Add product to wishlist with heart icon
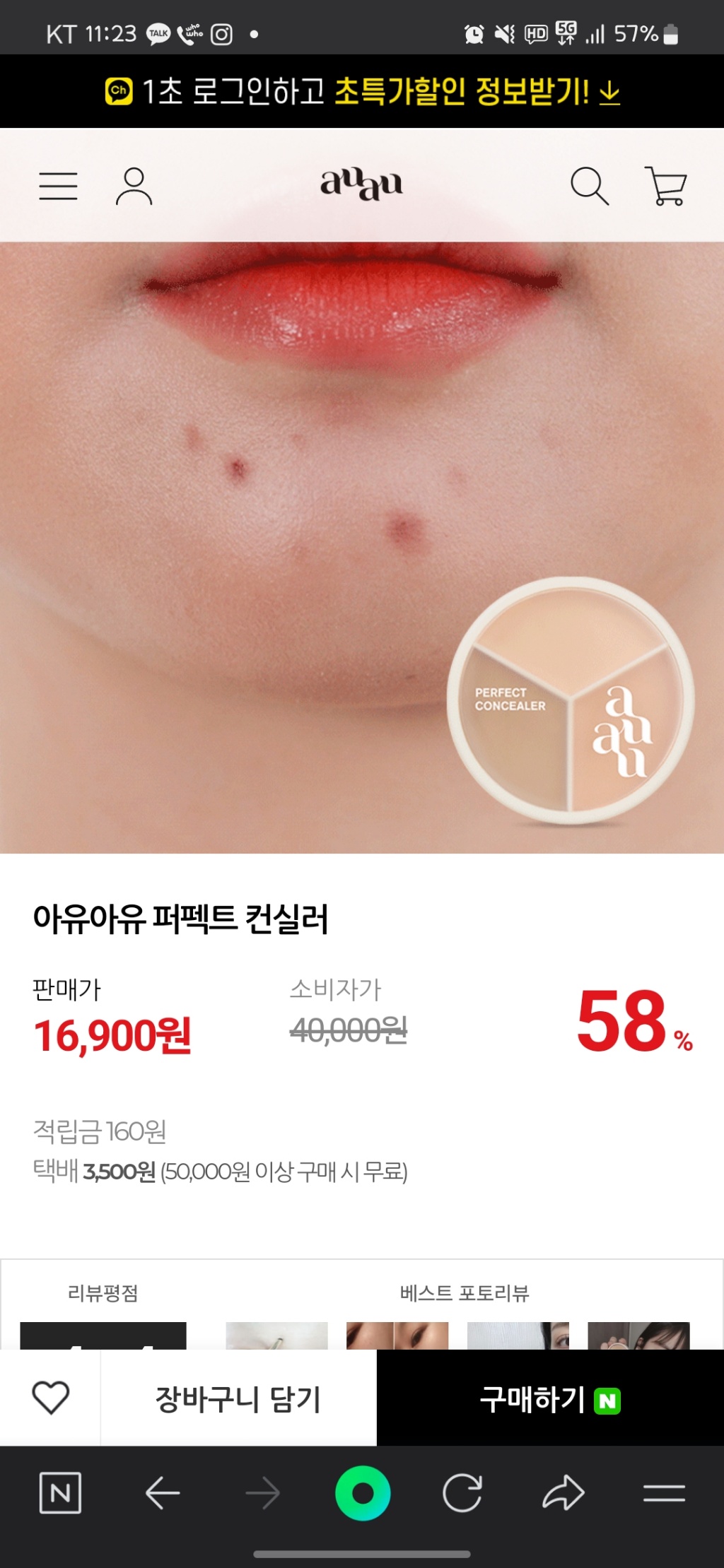The image size is (724, 1568). [51, 1397]
